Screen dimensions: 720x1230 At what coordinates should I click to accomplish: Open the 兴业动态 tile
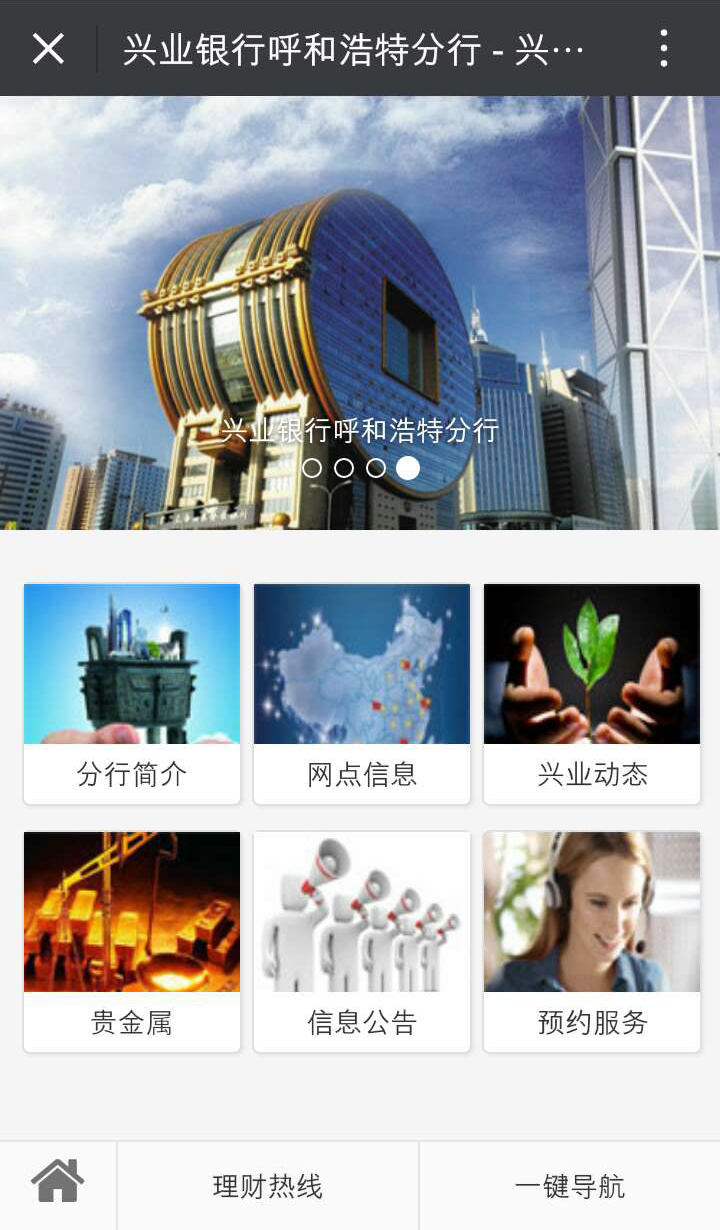tap(592, 693)
